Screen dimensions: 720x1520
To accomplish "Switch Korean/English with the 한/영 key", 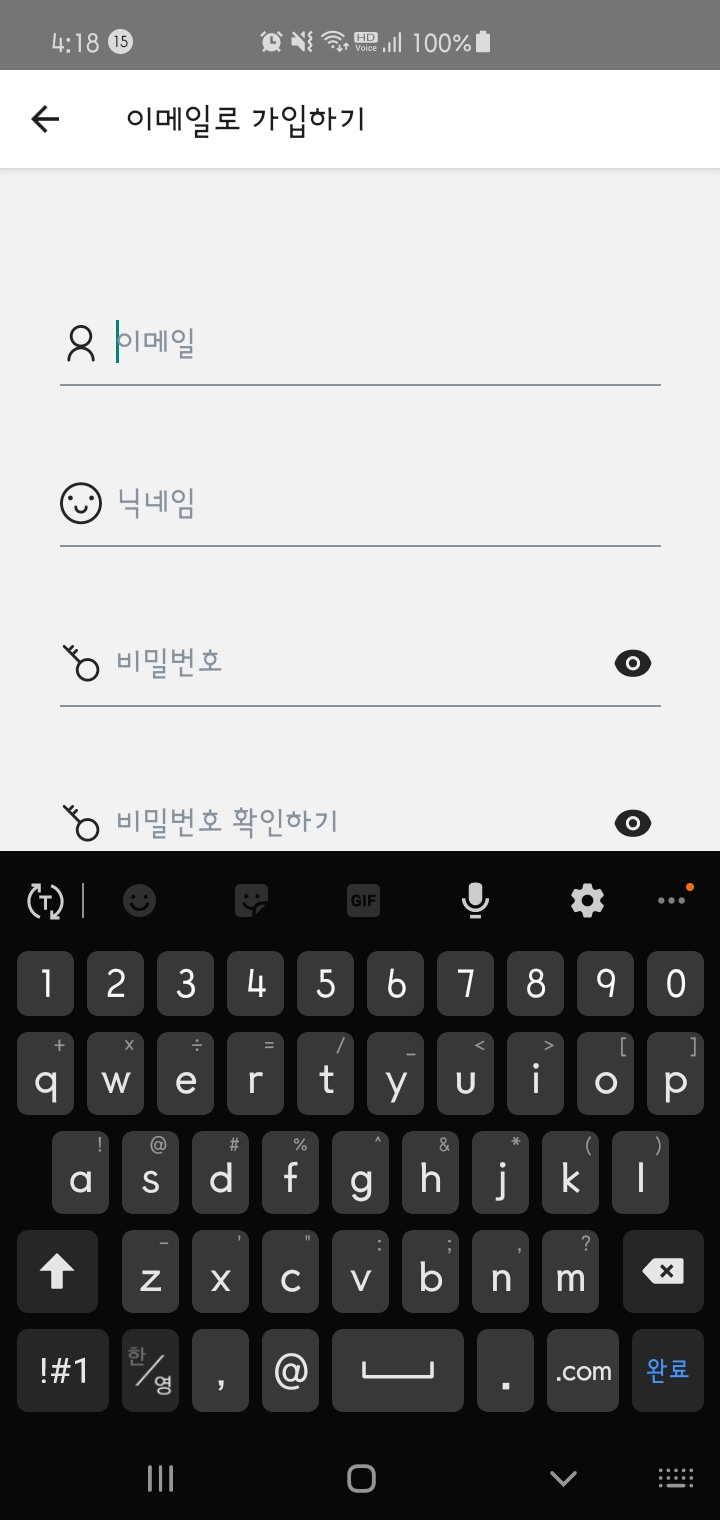I will [150, 1371].
